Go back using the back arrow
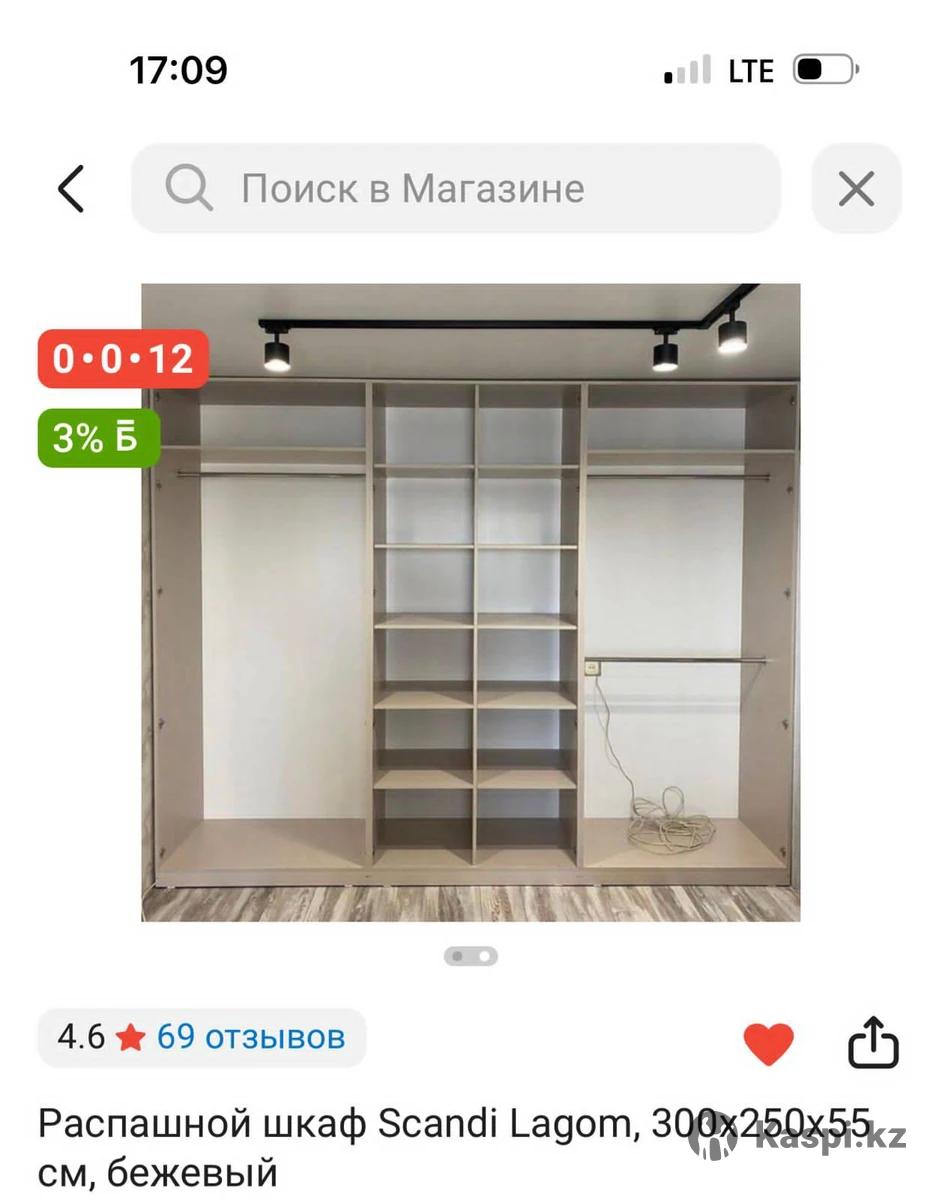Viewport: 942px width, 1200px height. pyautogui.click(x=71, y=188)
